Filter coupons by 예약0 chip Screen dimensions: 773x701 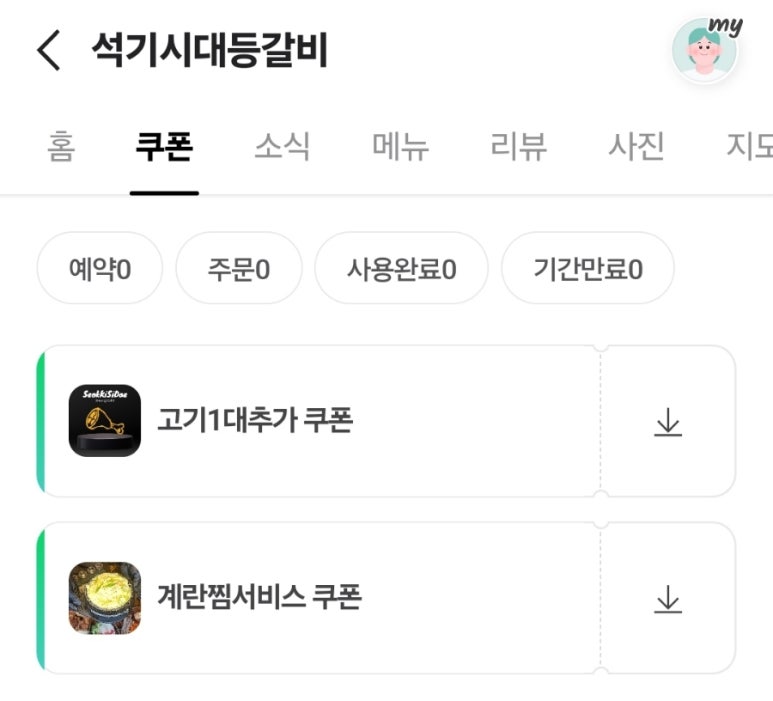tap(99, 268)
